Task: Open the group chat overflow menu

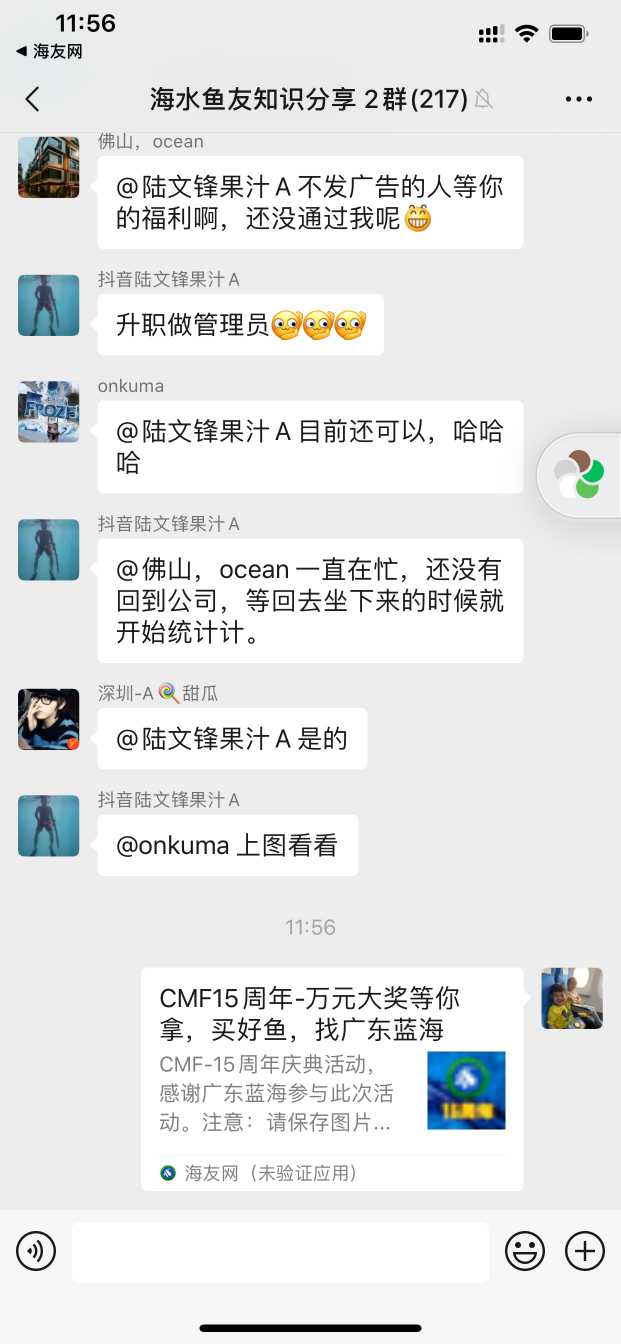Action: [579, 98]
